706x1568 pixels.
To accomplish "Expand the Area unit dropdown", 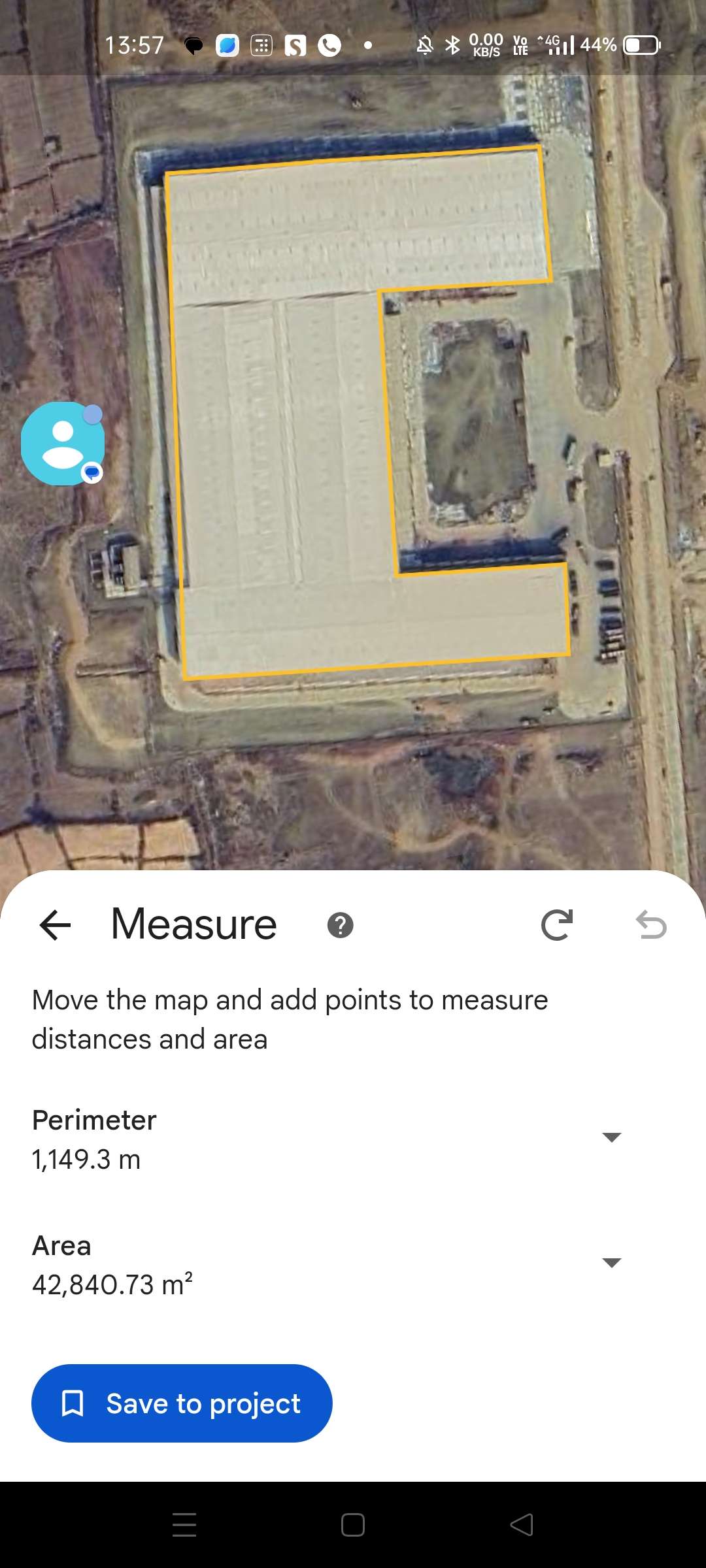I will [x=611, y=1263].
